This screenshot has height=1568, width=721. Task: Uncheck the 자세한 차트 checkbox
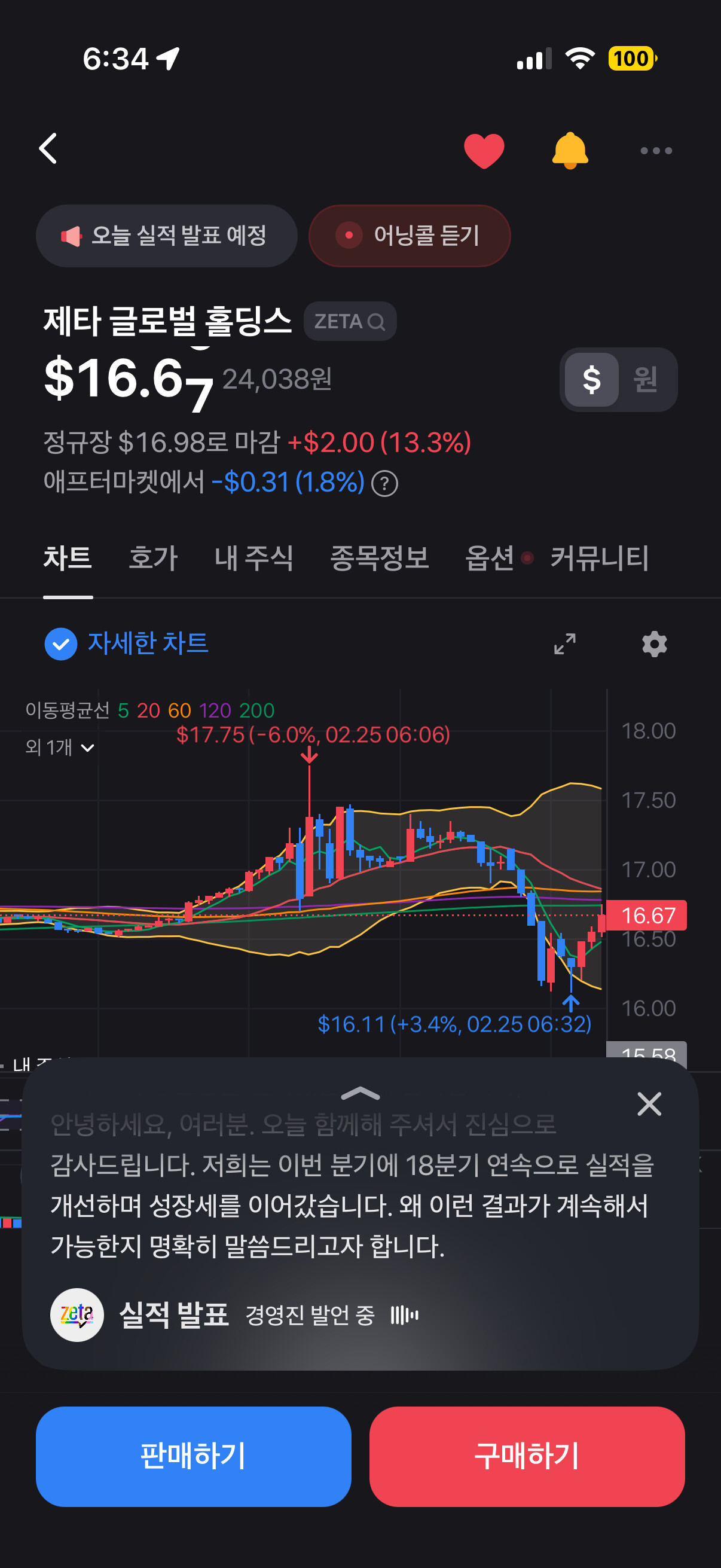click(x=61, y=643)
